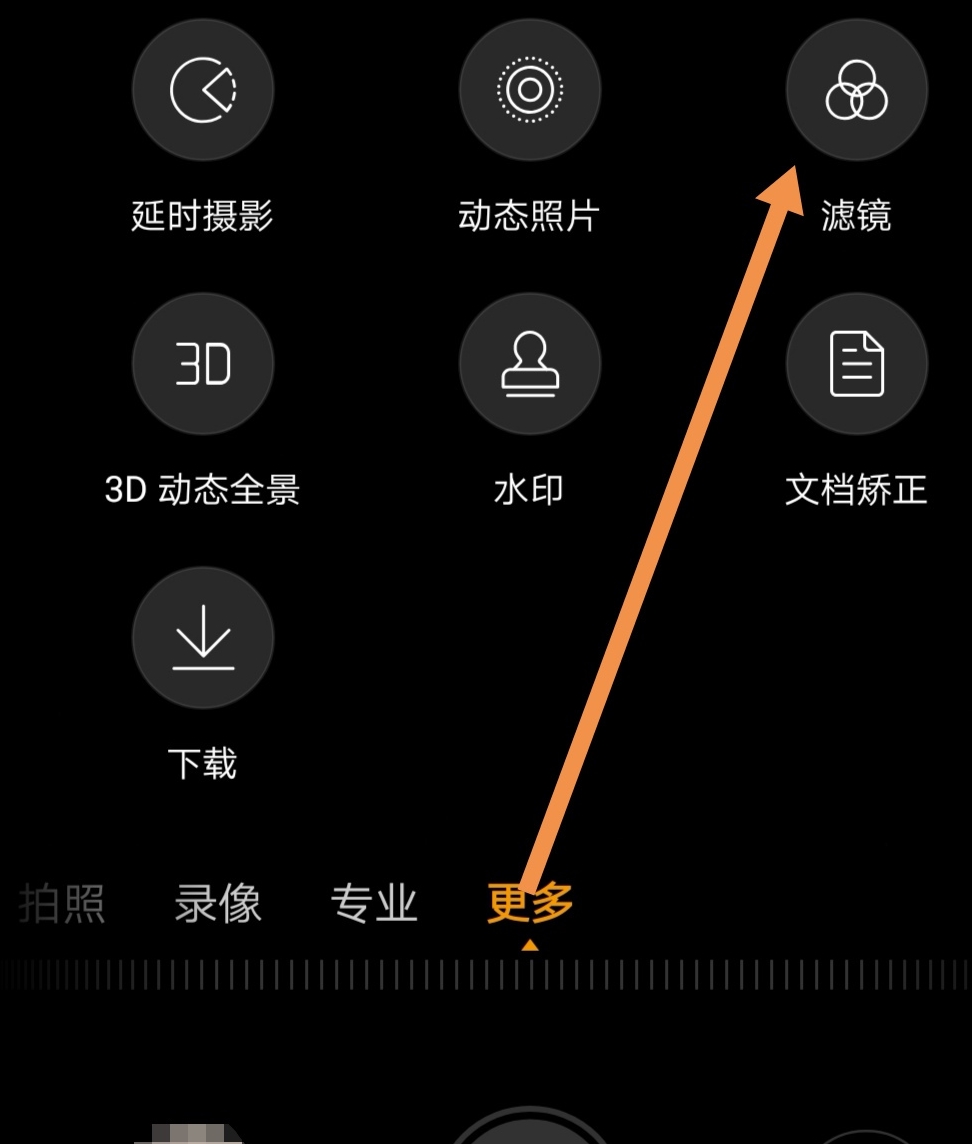The width and height of the screenshot is (972, 1144).
Task: Select the 动态照片 moving picture mode
Action: [529, 92]
